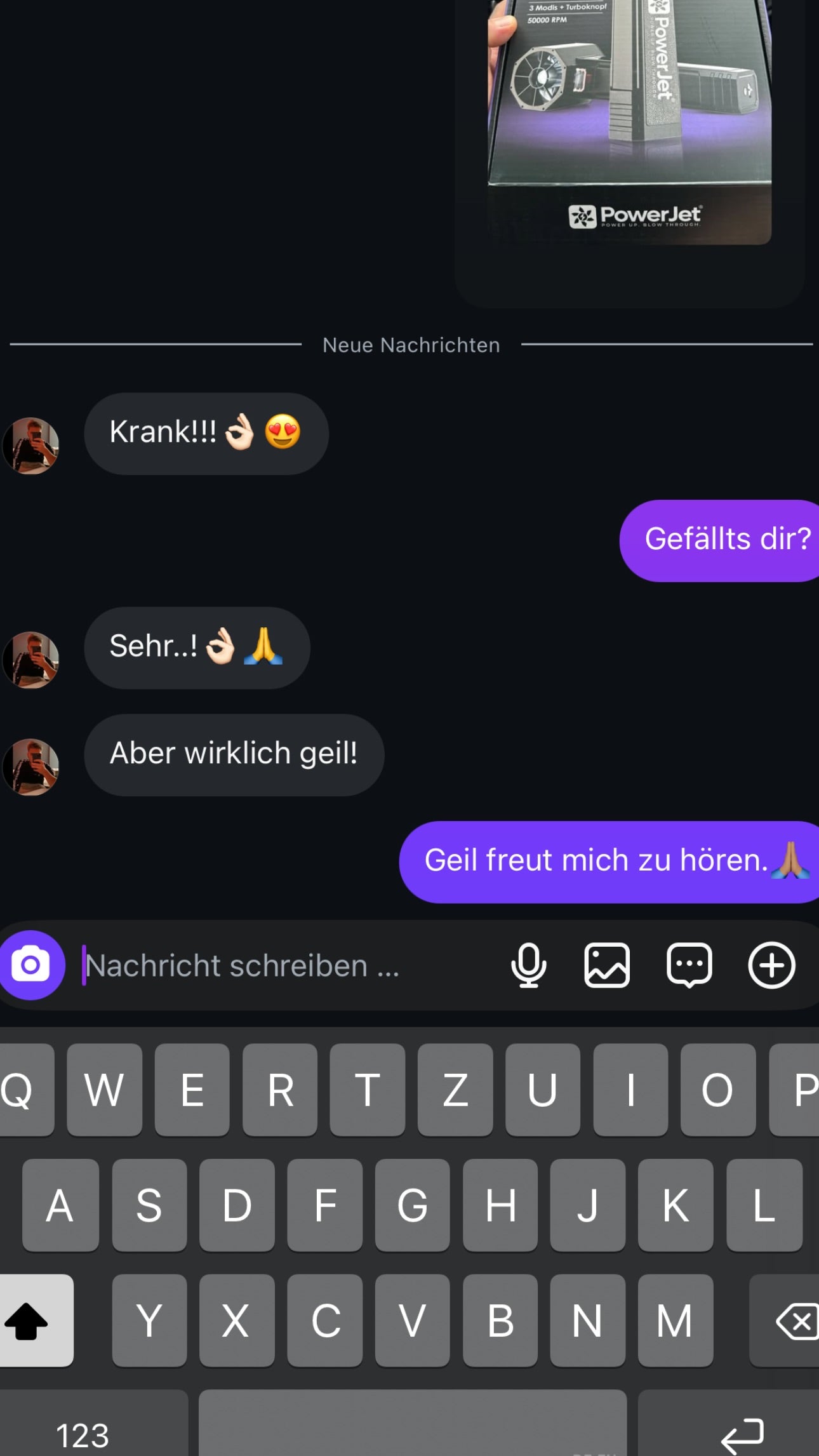Image resolution: width=819 pixels, height=1456 pixels.
Task: Open the photo gallery picker
Action: click(607, 965)
